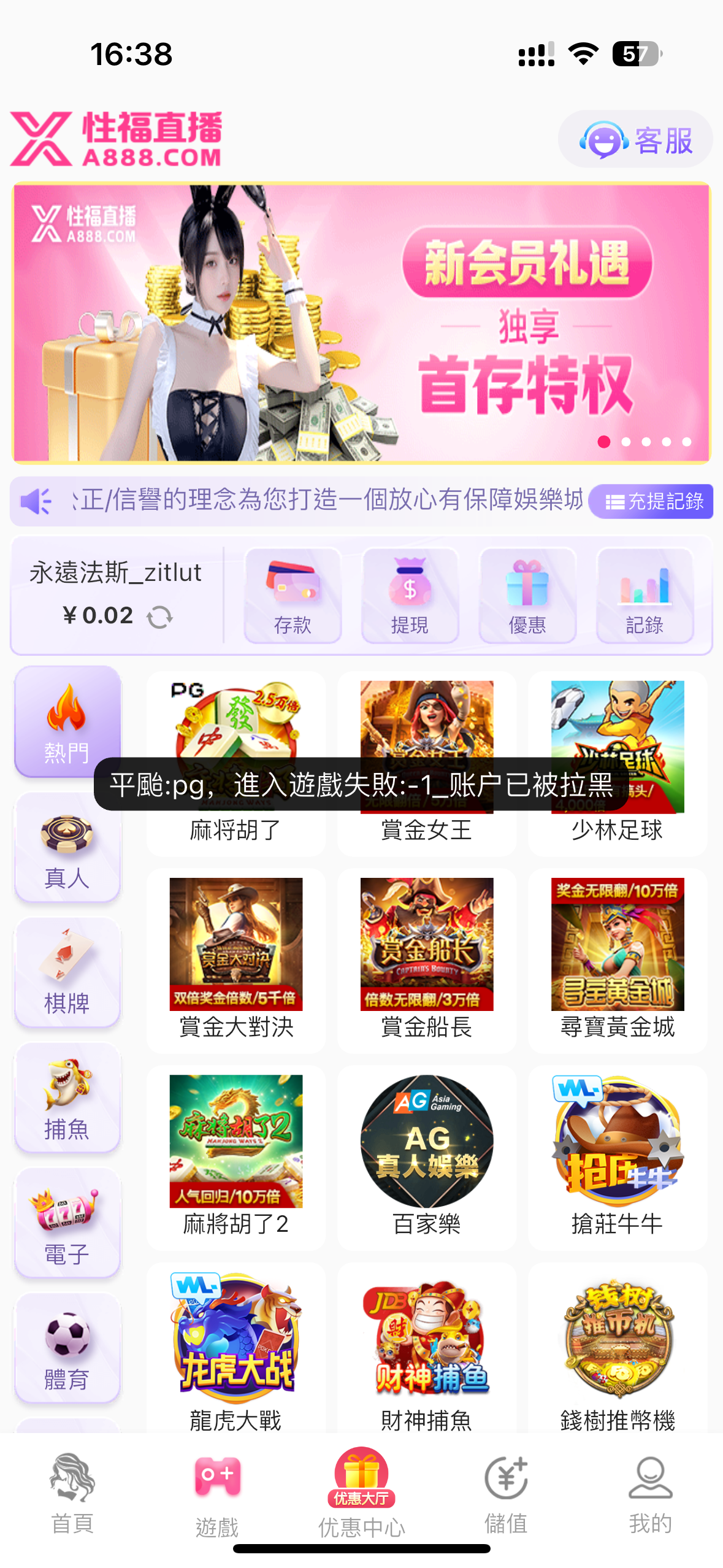Screen dimensions: 723x1568
Task: Select the 體育 category
Action: click(67, 1349)
